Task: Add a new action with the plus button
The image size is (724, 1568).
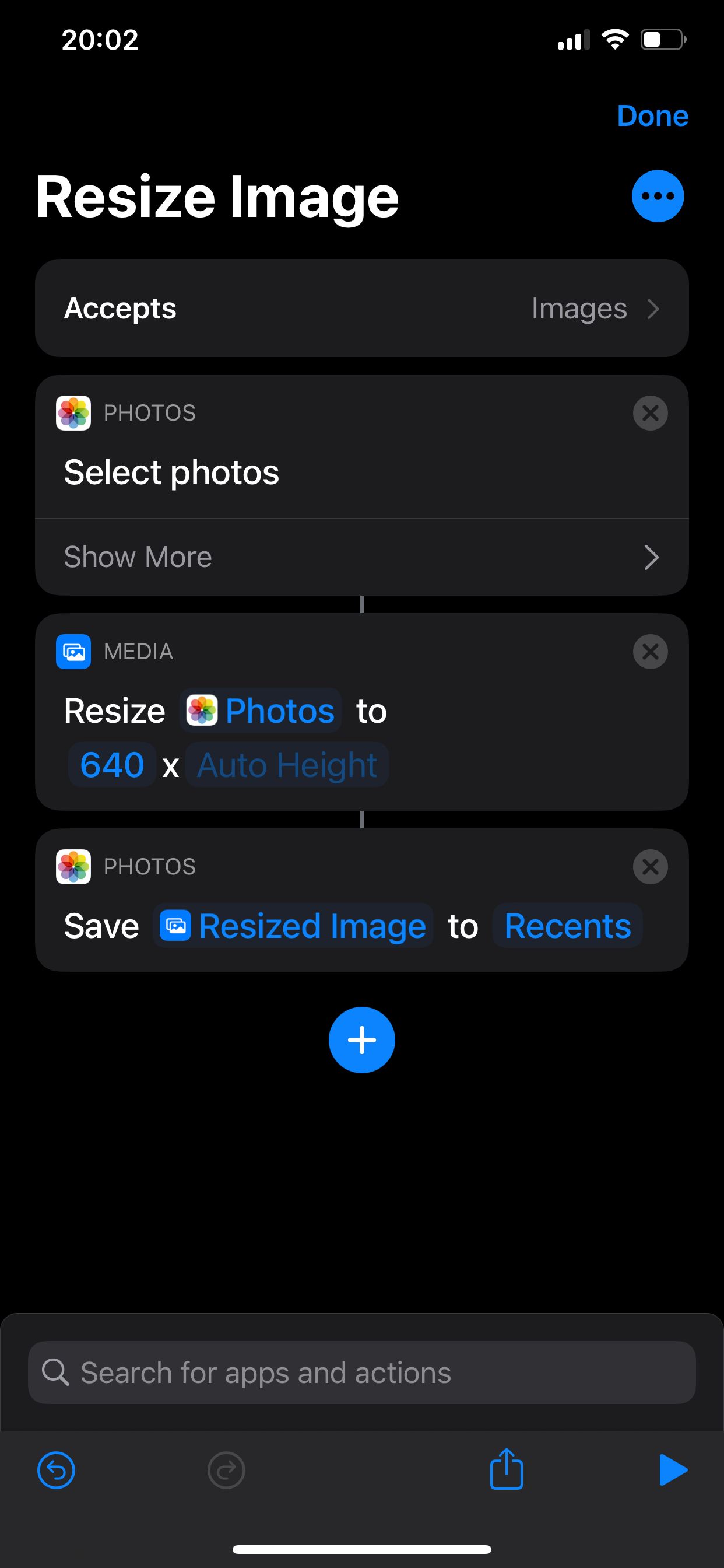Action: tap(362, 1039)
